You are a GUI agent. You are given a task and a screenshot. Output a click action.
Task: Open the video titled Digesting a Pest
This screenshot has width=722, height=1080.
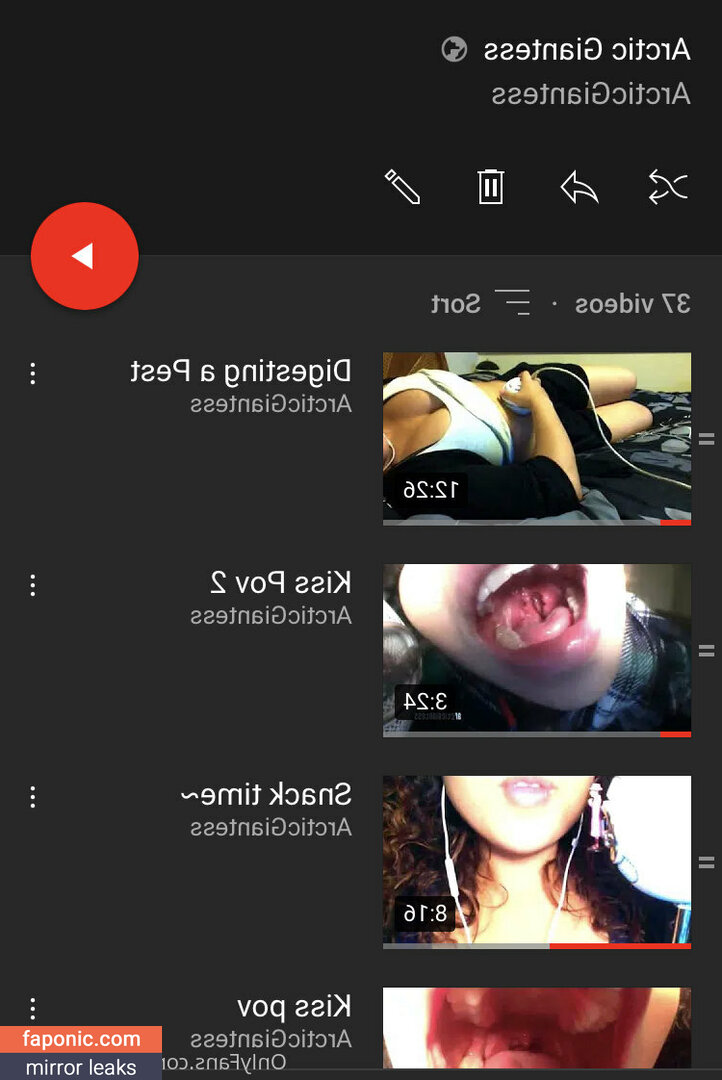point(536,437)
